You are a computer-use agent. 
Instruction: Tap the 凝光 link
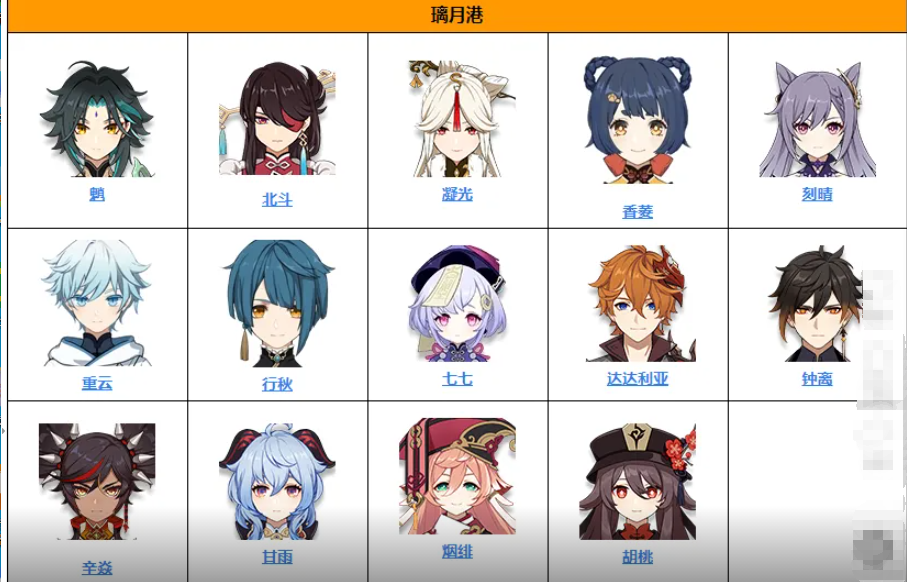point(457,194)
